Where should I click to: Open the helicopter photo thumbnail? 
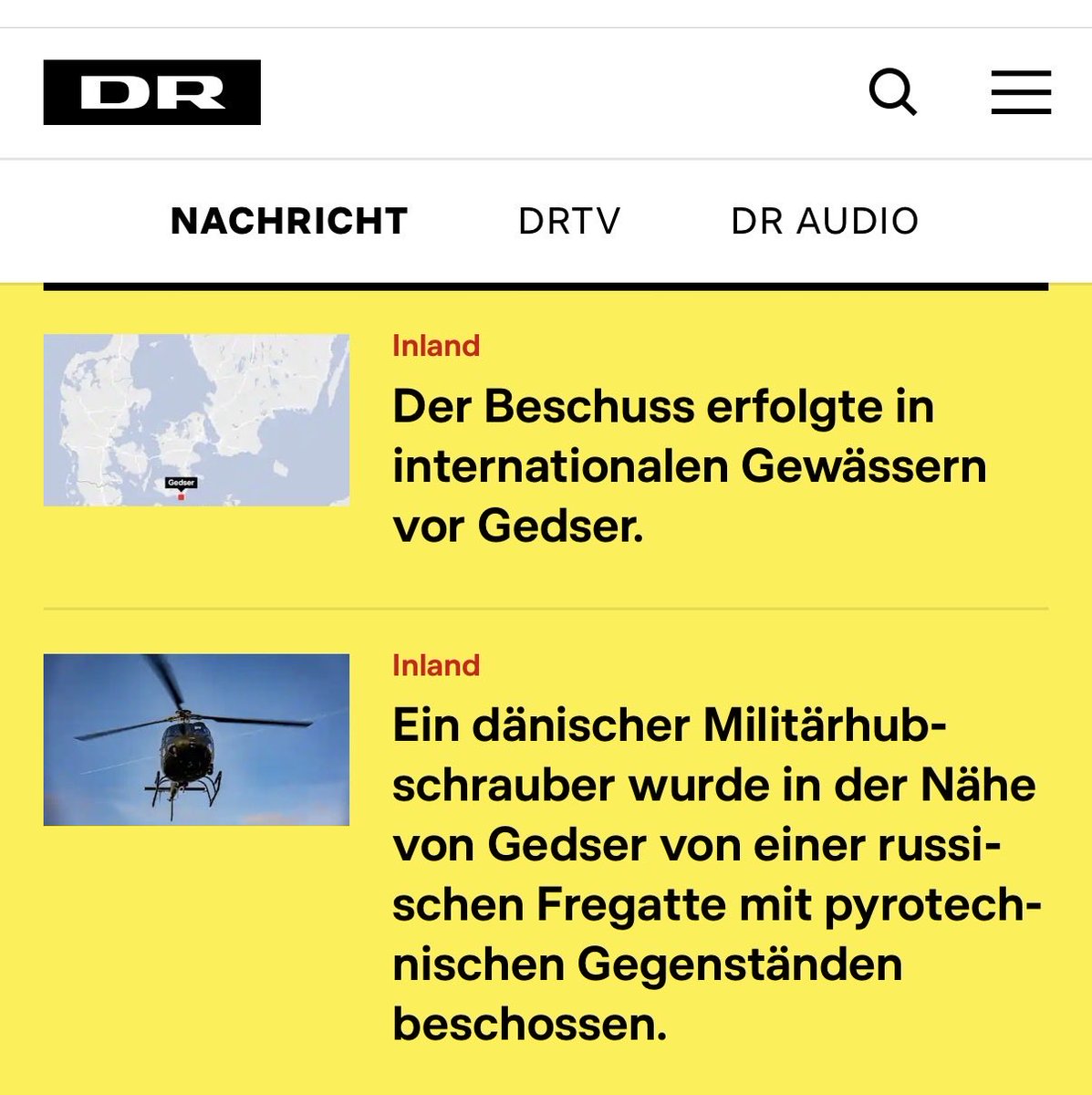click(x=196, y=739)
